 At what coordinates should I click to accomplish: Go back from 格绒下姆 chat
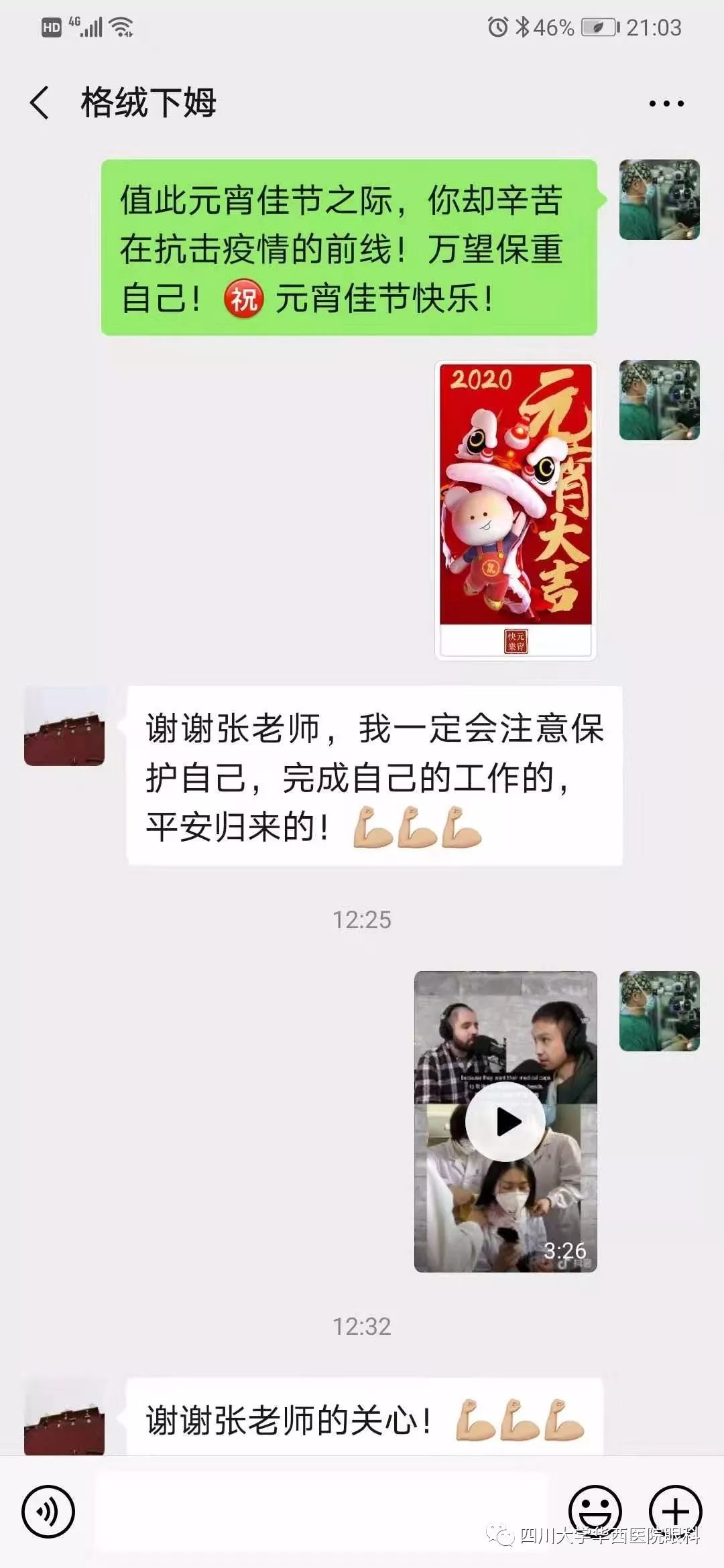(40, 103)
